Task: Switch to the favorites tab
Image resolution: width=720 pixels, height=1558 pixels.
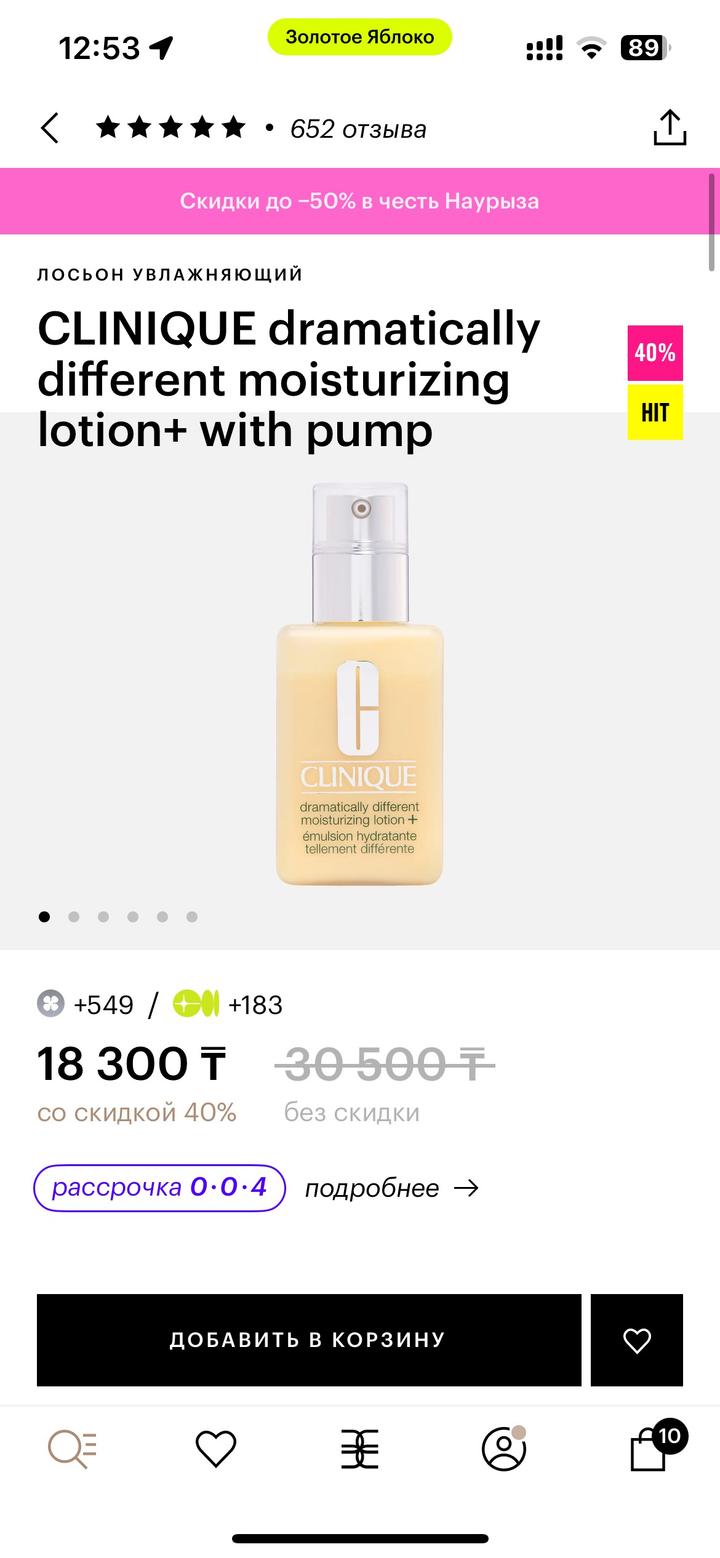Action: pyautogui.click(x=215, y=1449)
